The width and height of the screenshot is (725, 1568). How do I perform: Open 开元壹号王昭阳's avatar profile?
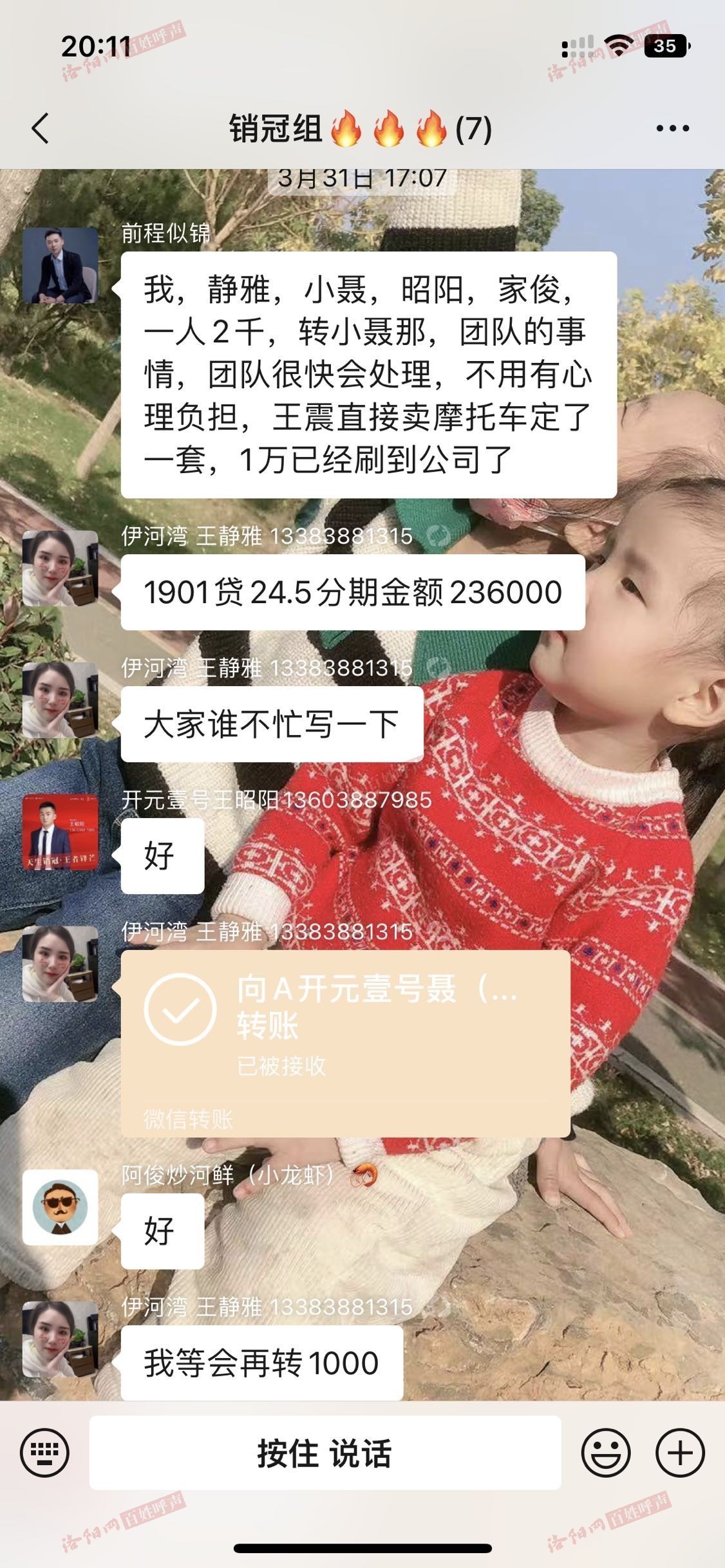(x=60, y=832)
